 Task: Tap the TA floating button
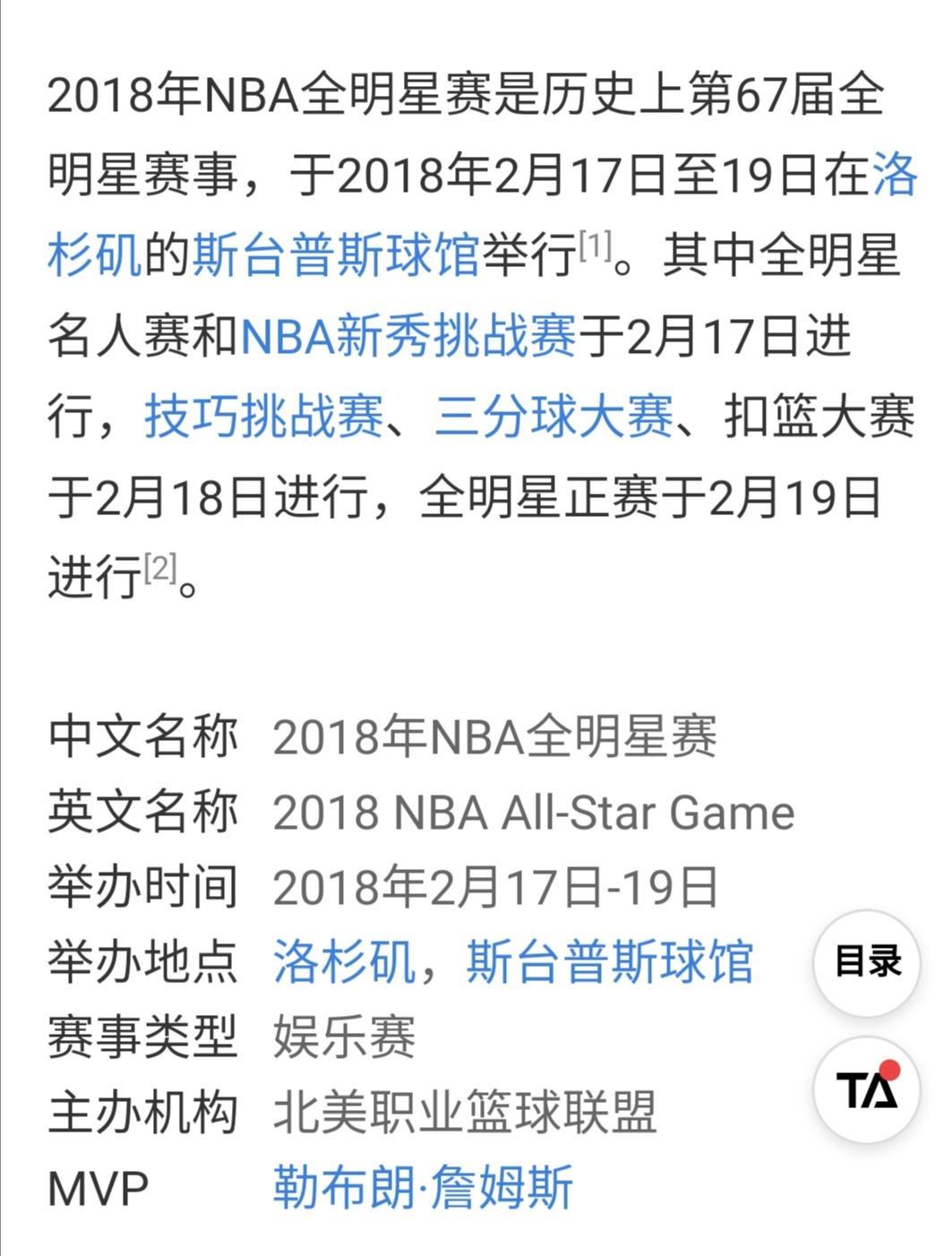[x=866, y=1088]
